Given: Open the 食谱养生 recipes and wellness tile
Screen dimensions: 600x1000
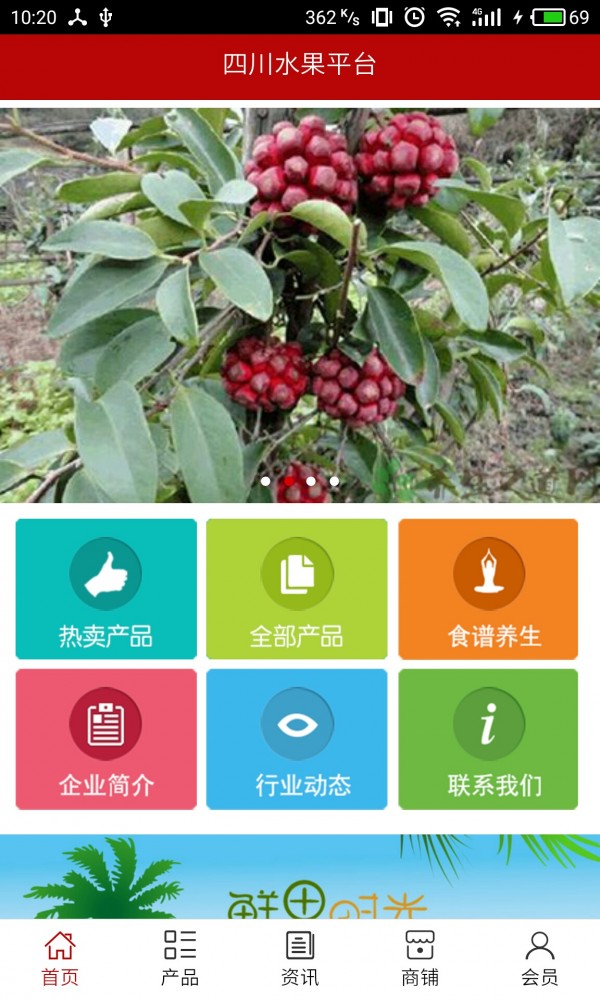Looking at the screenshot, I should [x=488, y=589].
